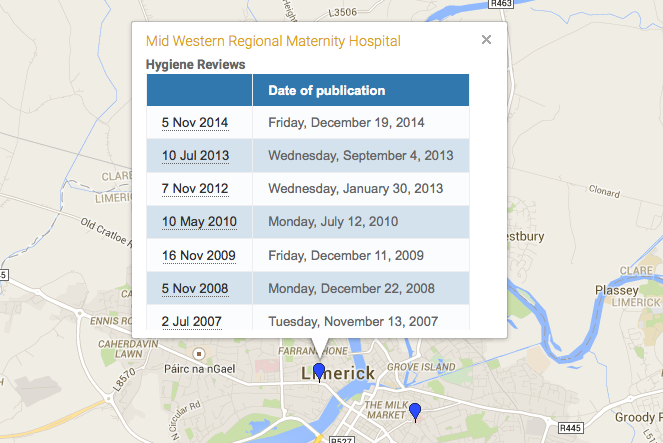Close the hospital info popup
This screenshot has height=443, width=663.
pos(486,40)
